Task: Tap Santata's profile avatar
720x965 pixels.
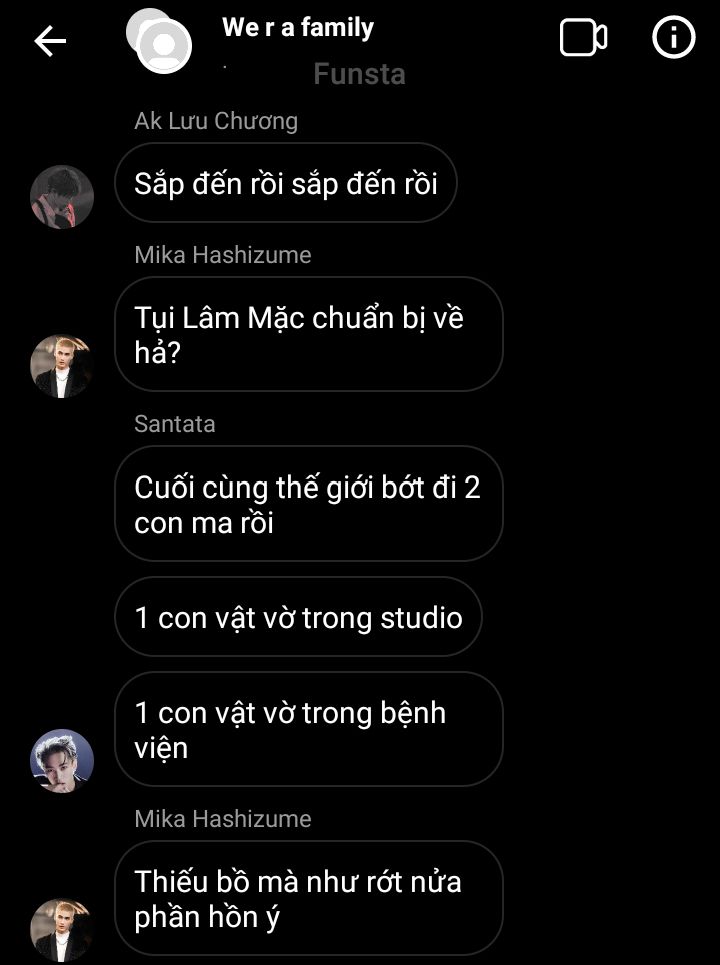Action: coord(62,761)
